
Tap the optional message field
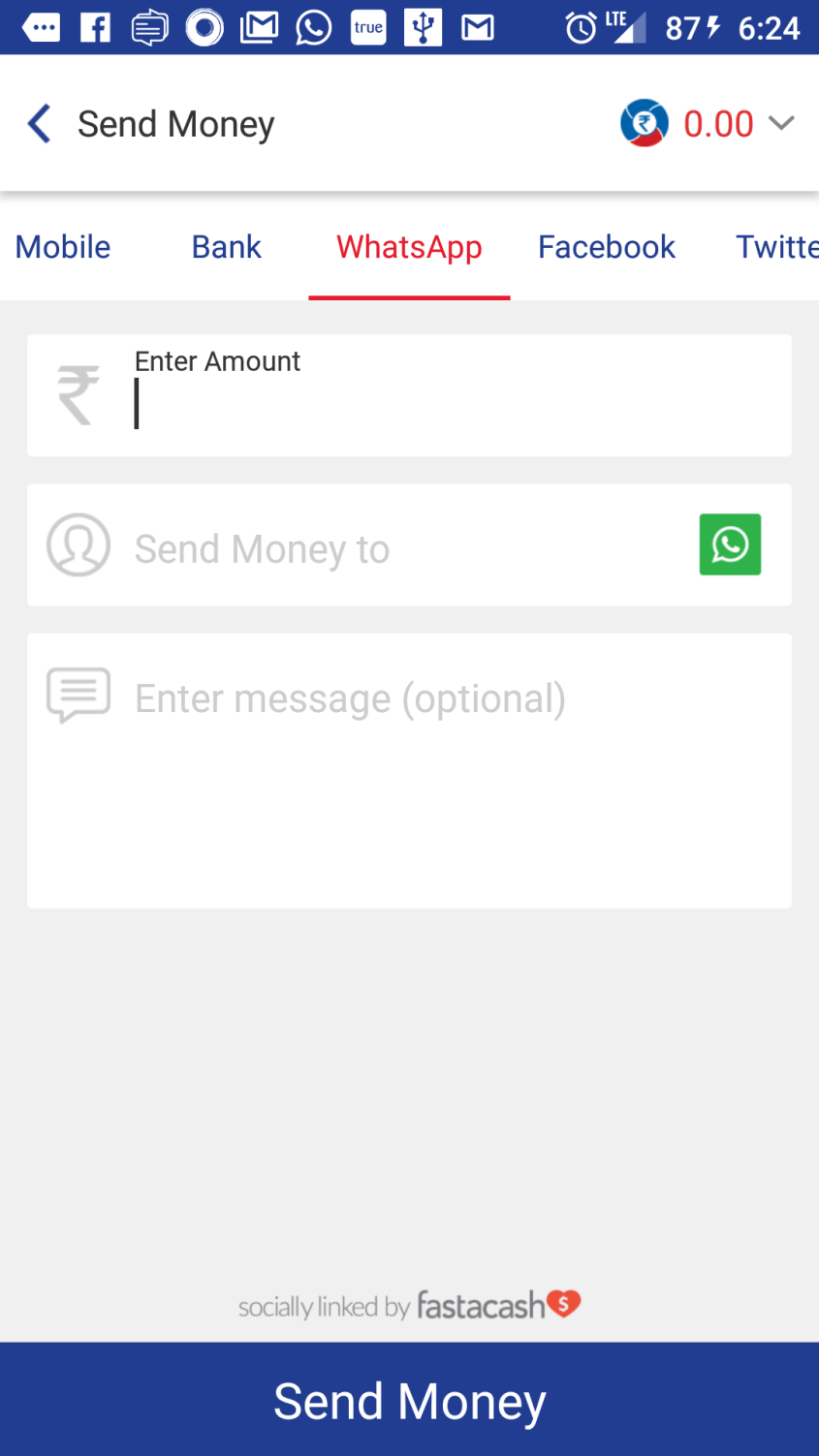[409, 771]
